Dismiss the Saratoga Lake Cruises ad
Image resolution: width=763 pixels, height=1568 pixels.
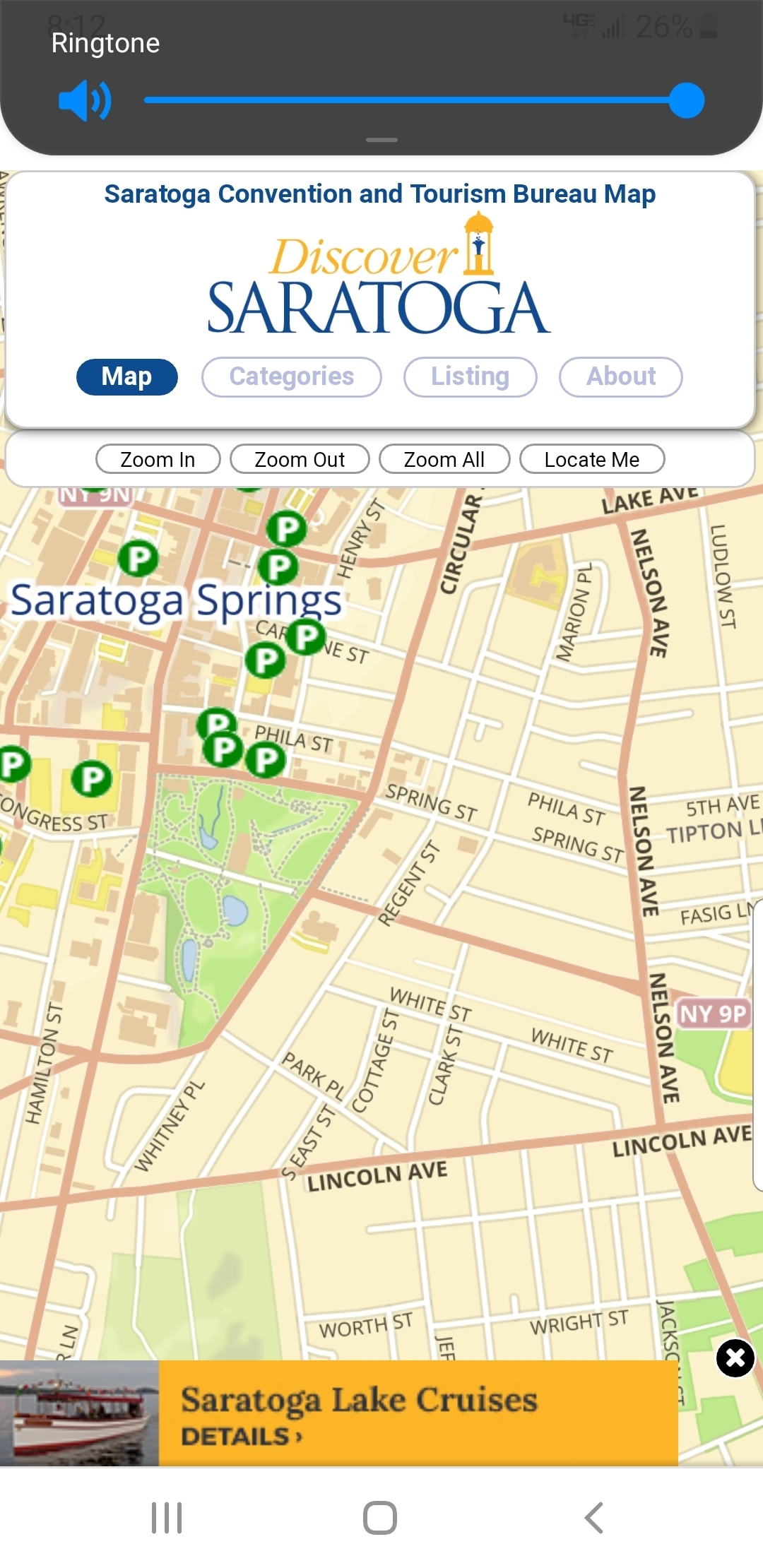click(x=735, y=1358)
